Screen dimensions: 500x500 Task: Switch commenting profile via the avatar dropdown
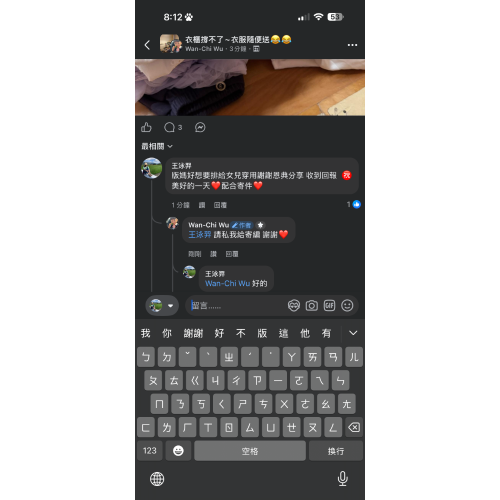[162, 305]
